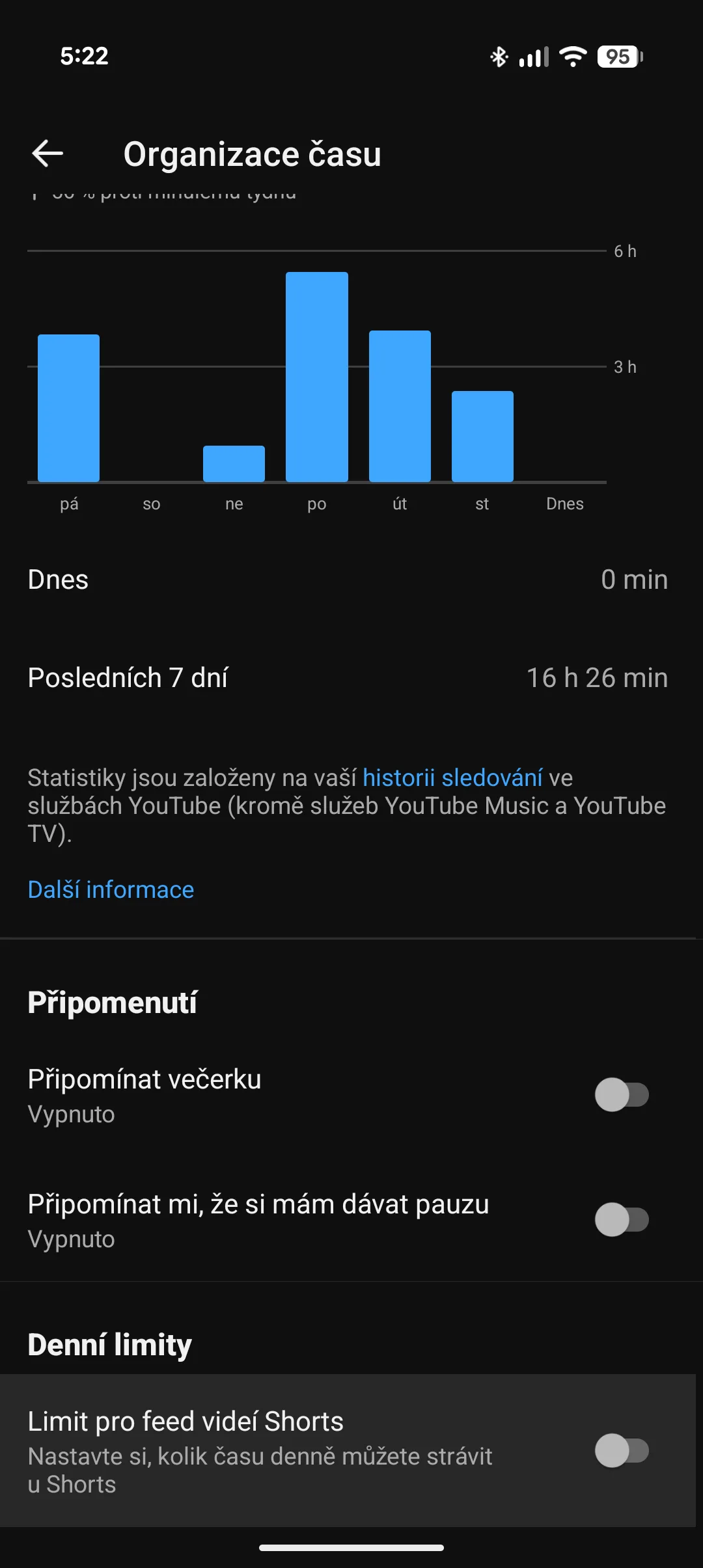Open the historii sledování link
Image resolution: width=703 pixels, height=1568 pixels.
tap(452, 777)
